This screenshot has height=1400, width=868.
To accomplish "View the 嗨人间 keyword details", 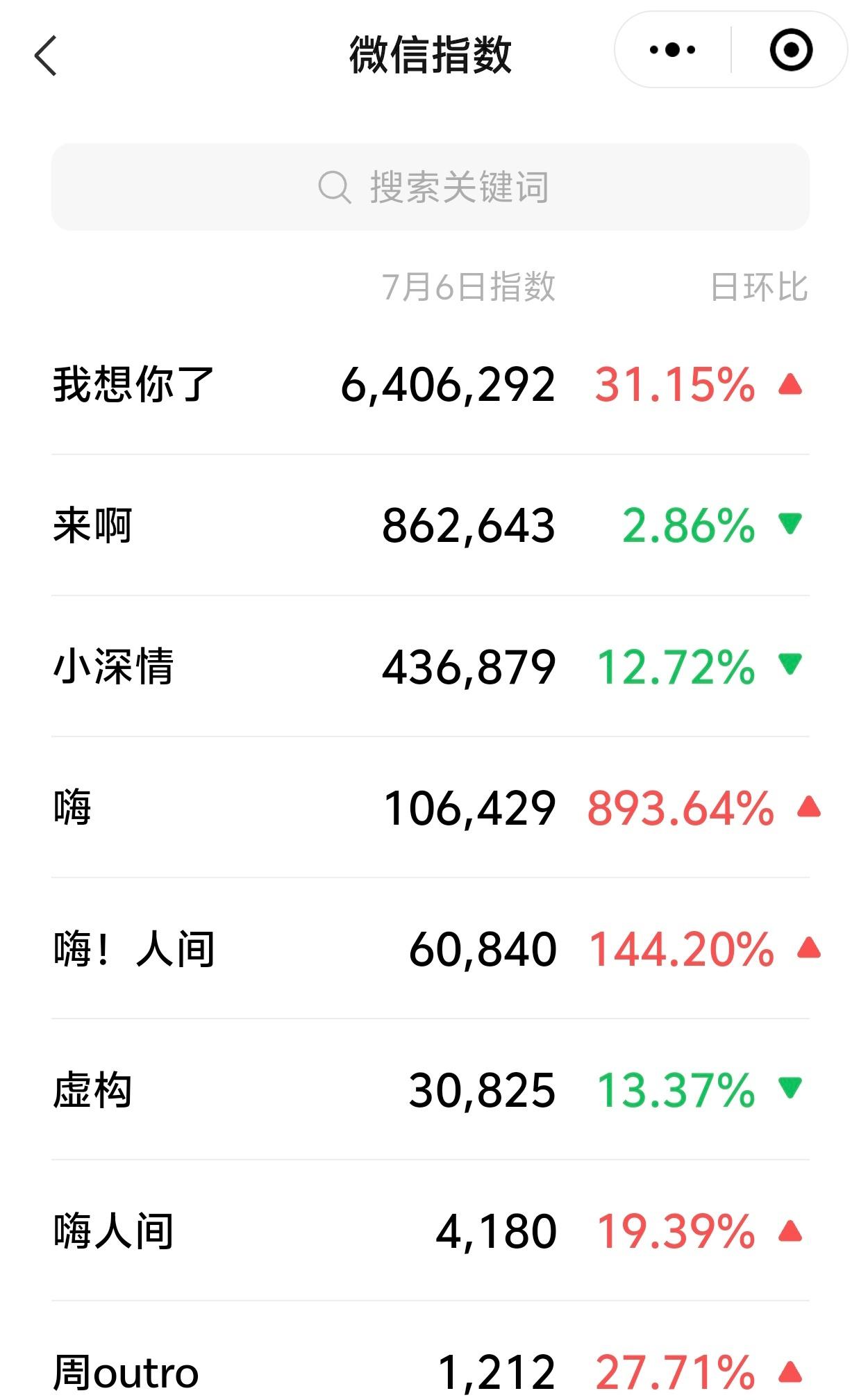I will pyautogui.click(x=431, y=1231).
